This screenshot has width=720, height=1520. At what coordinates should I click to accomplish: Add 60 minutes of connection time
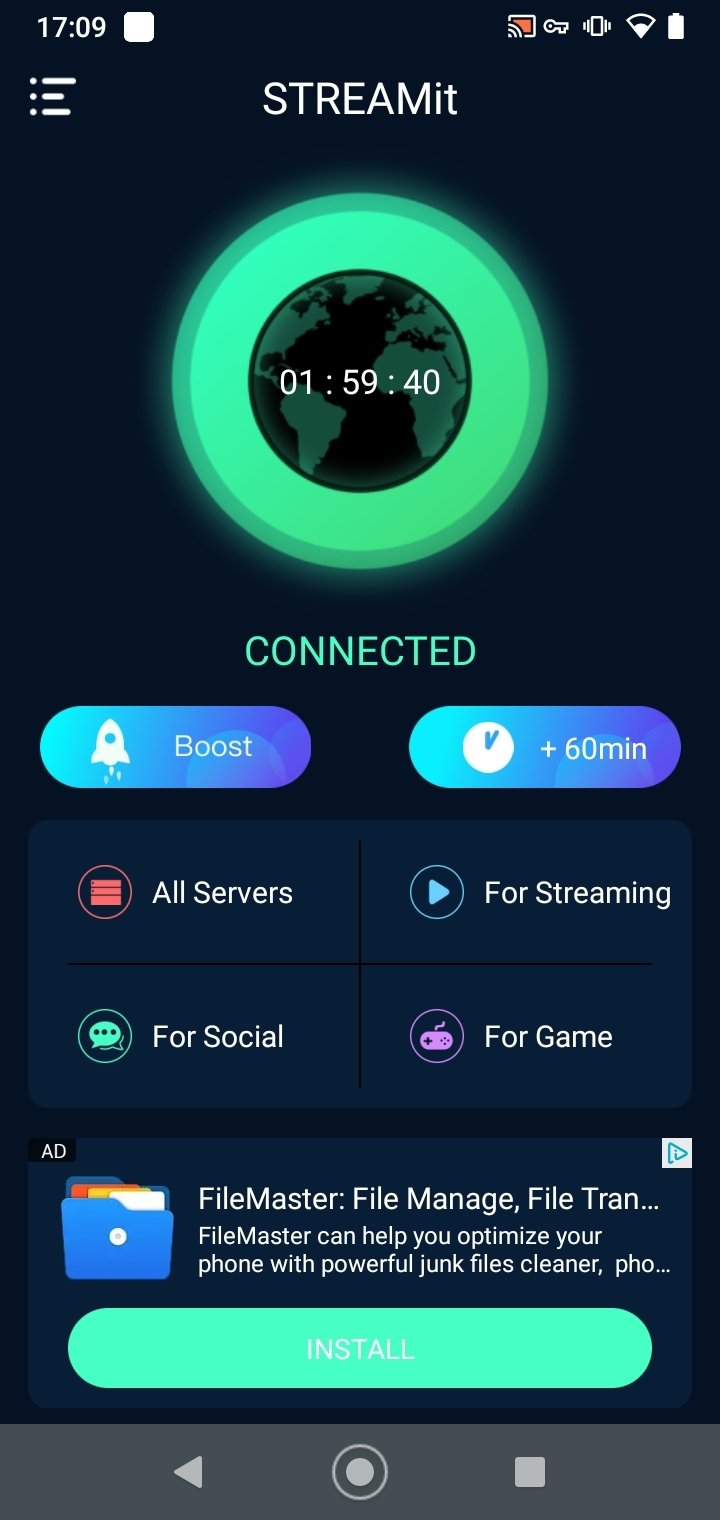544,747
